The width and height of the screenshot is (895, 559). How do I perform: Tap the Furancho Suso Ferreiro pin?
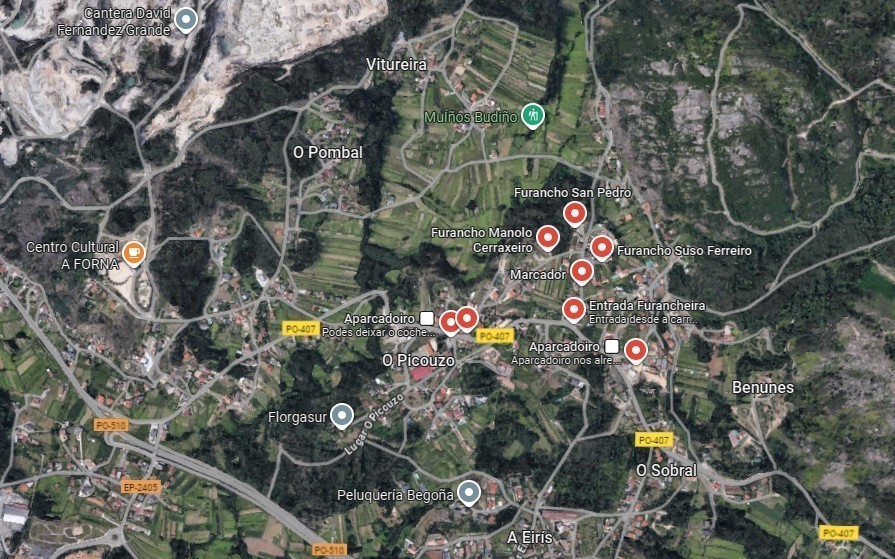tap(601, 246)
